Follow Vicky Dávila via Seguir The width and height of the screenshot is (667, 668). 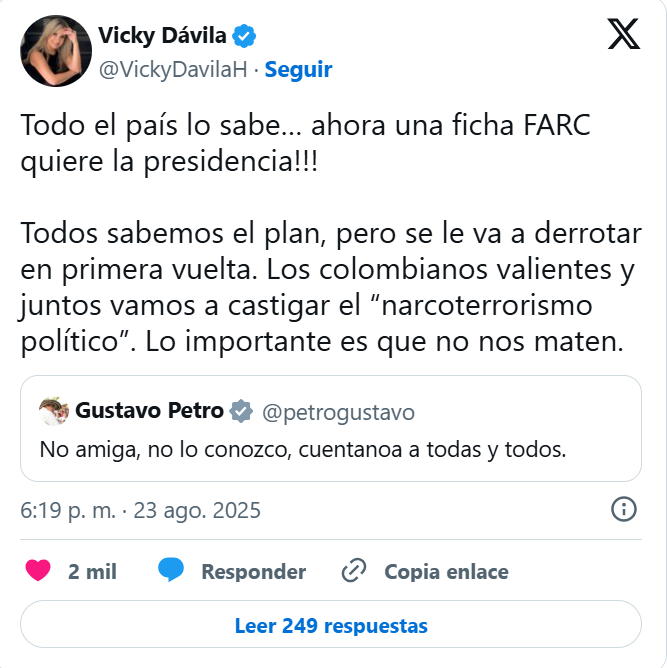tap(298, 70)
